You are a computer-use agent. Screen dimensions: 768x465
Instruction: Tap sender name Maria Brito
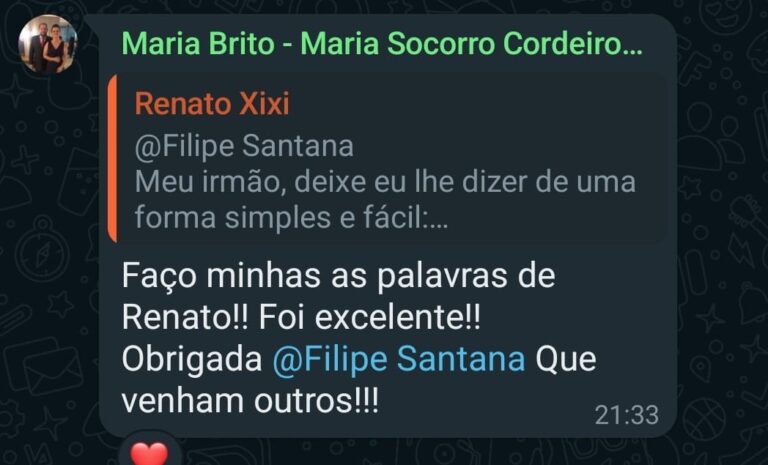381,44
